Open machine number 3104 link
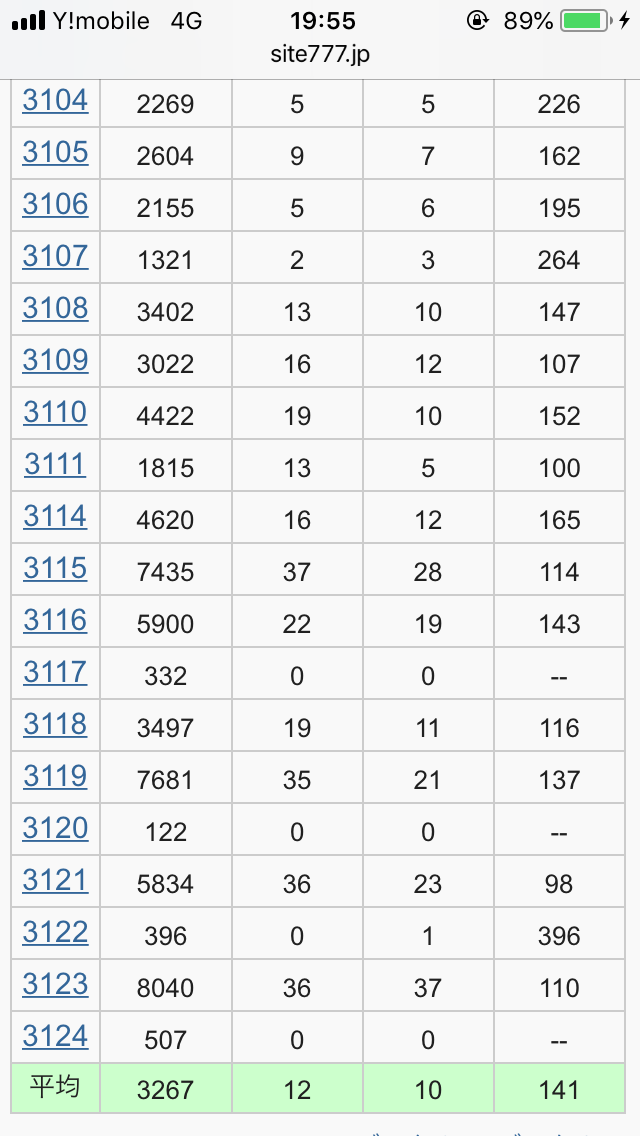This screenshot has height=1136, width=640. pos(55,101)
